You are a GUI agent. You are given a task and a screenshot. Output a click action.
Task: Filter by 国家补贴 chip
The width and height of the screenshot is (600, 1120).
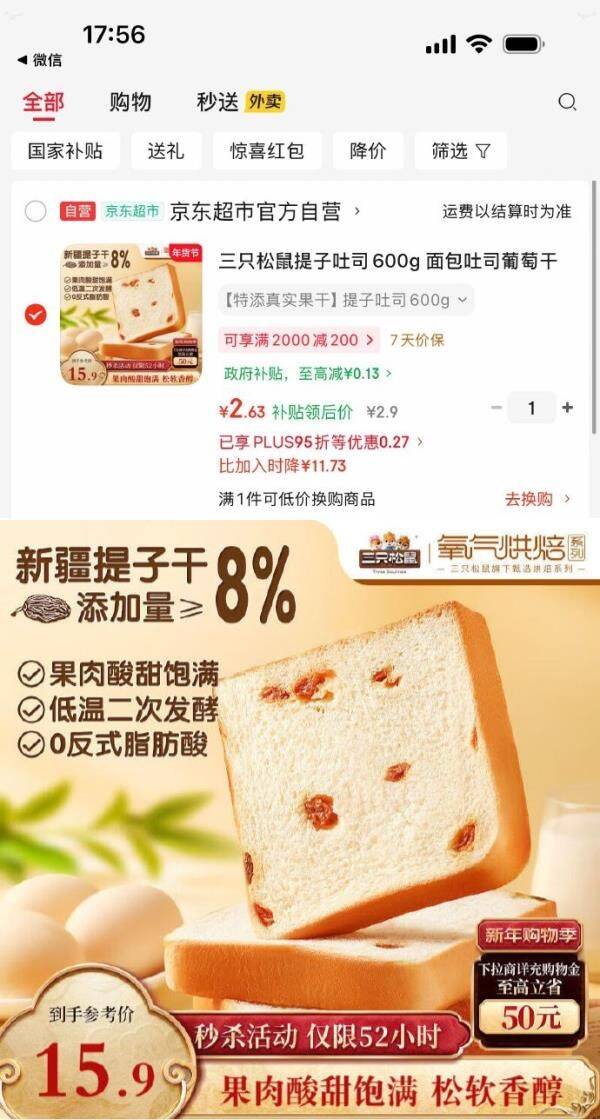[x=65, y=151]
